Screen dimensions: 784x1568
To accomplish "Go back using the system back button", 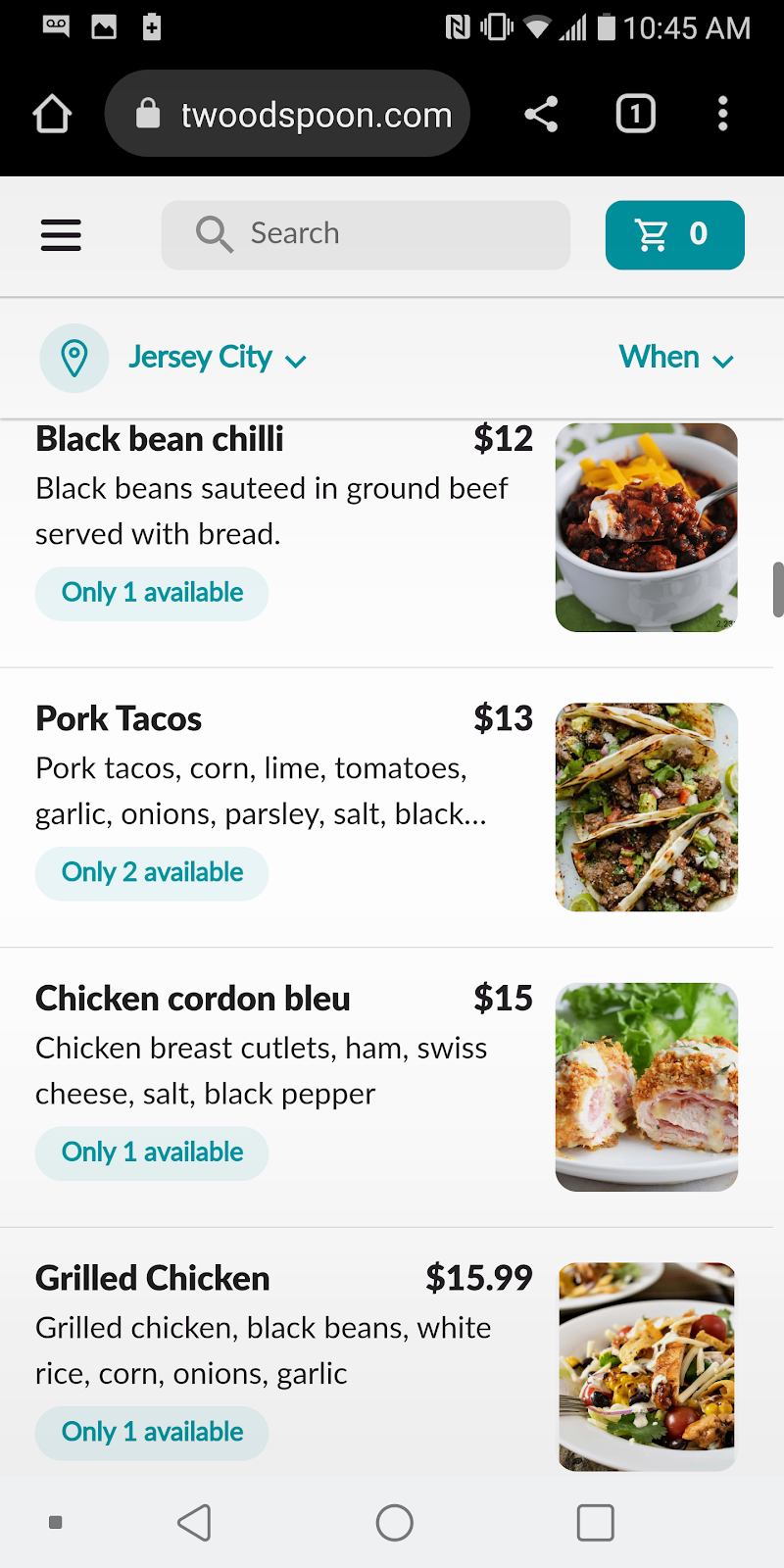I will tap(194, 1523).
